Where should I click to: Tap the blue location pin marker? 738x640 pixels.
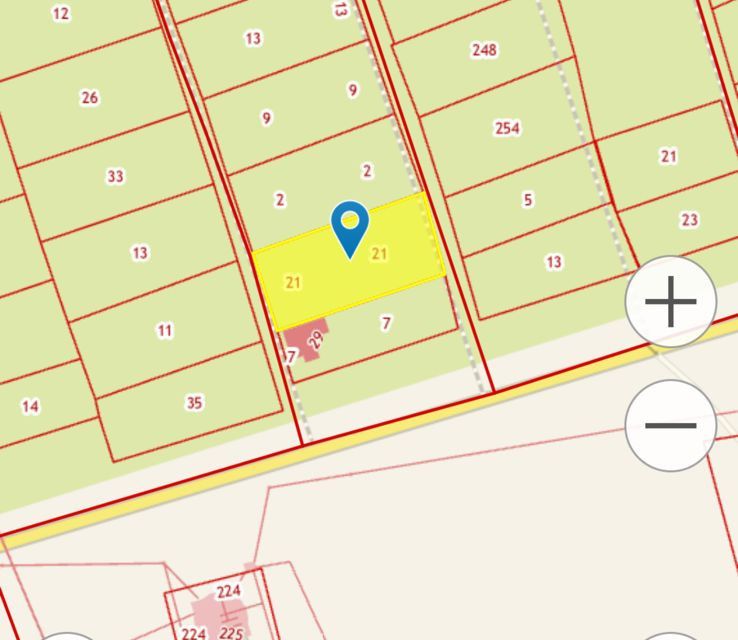350,226
